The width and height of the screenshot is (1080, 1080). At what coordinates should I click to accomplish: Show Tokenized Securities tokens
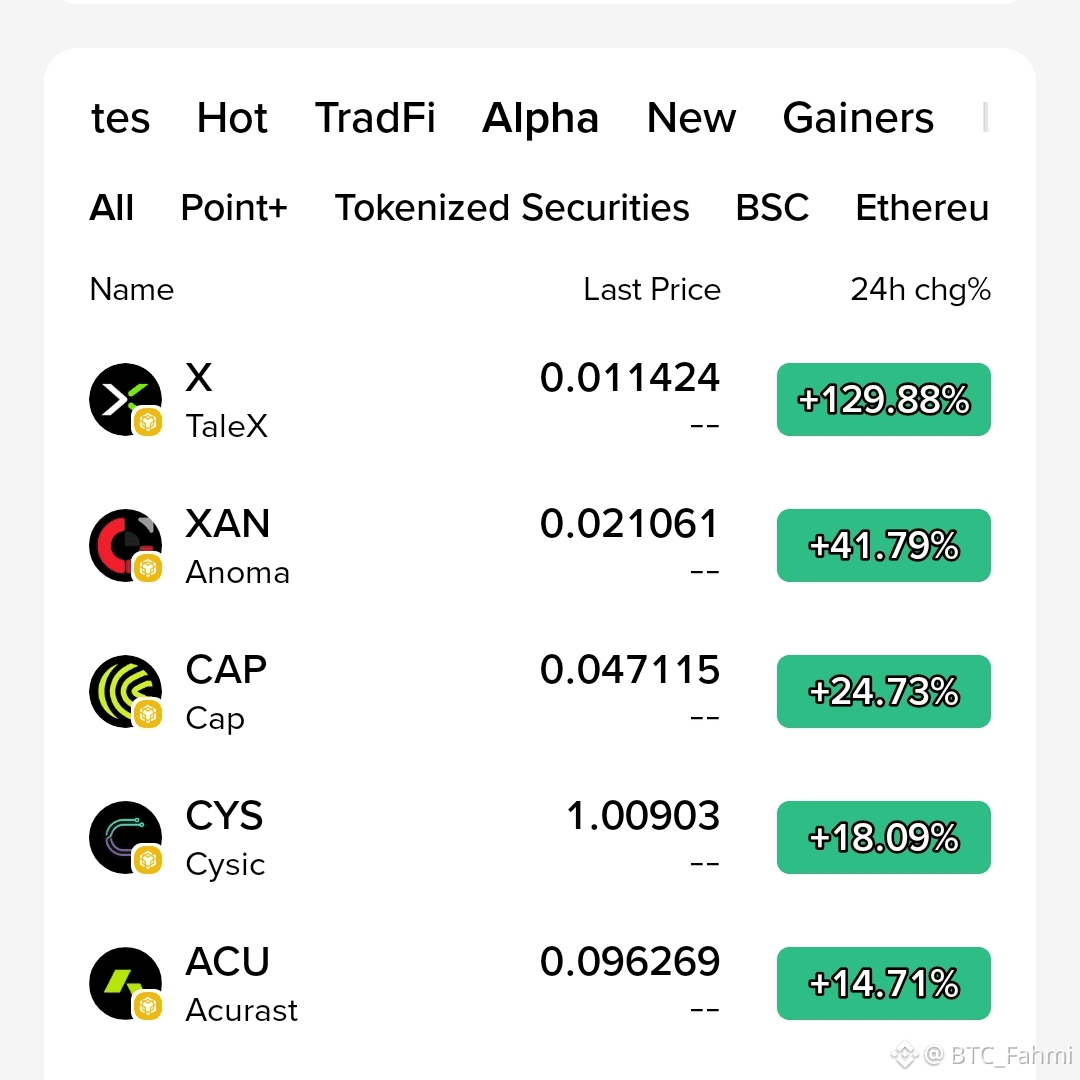(512, 207)
